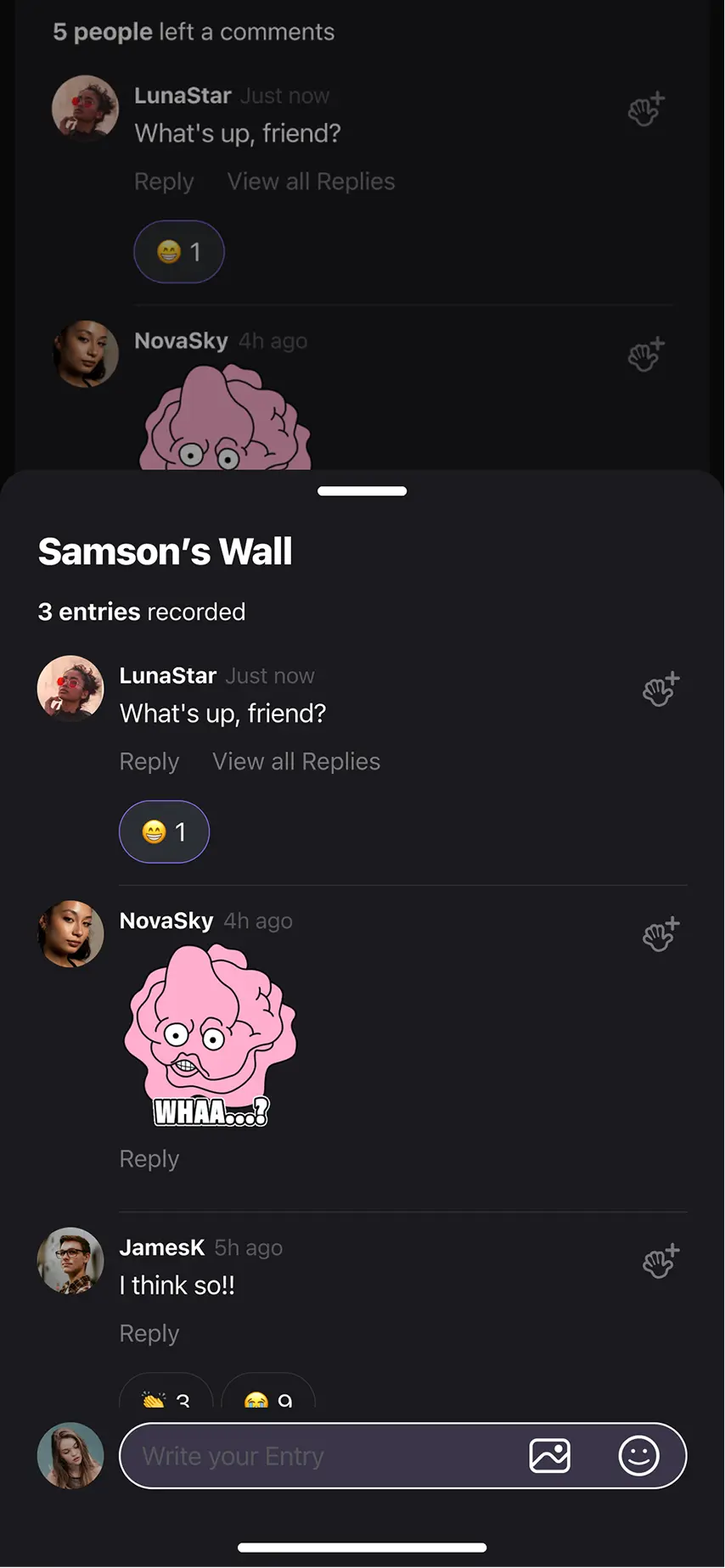The image size is (725, 1568).
Task: Open JamesK's profile picture
Action: click(70, 1261)
